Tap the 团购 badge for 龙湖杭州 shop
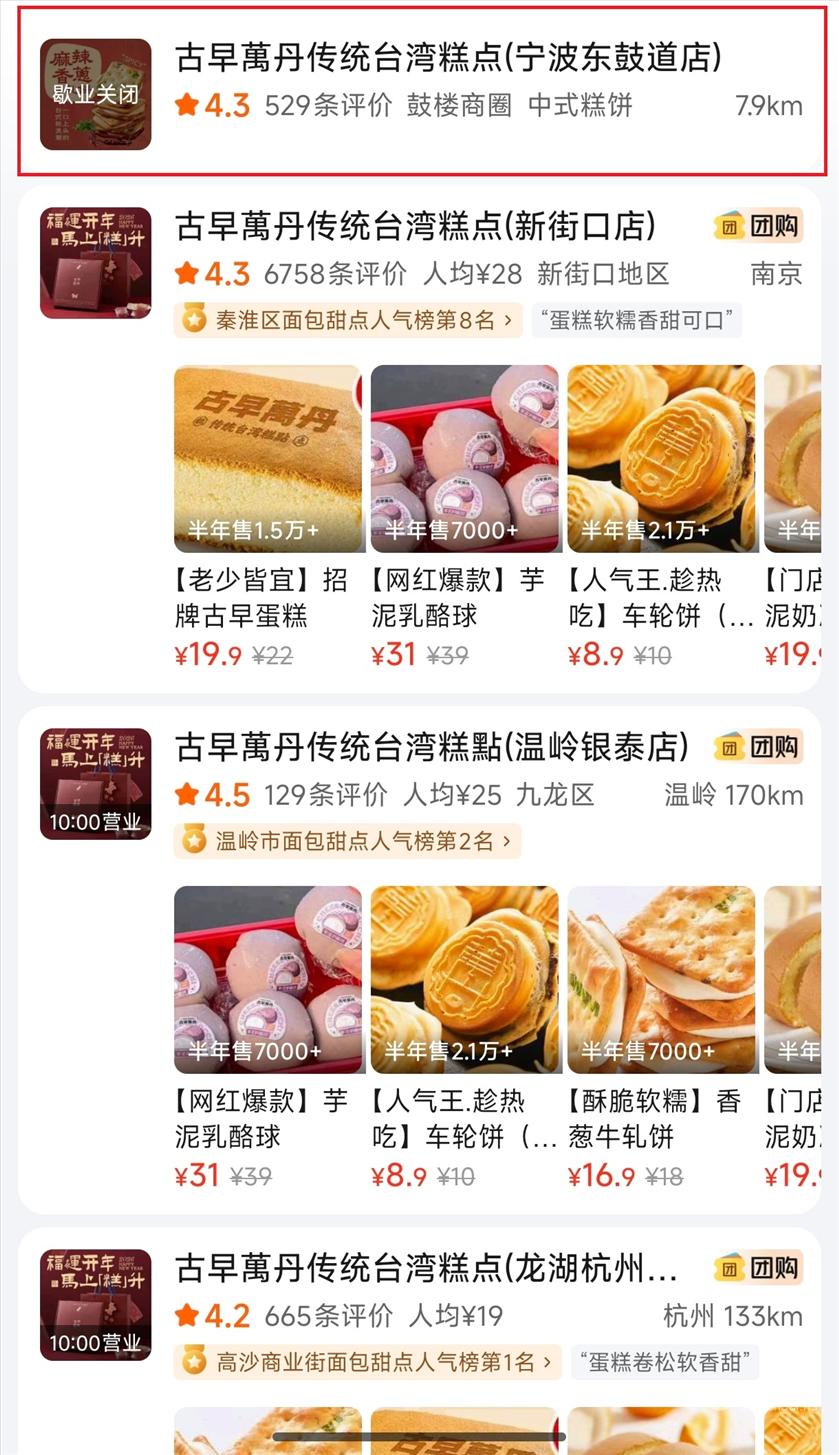 [759, 1268]
